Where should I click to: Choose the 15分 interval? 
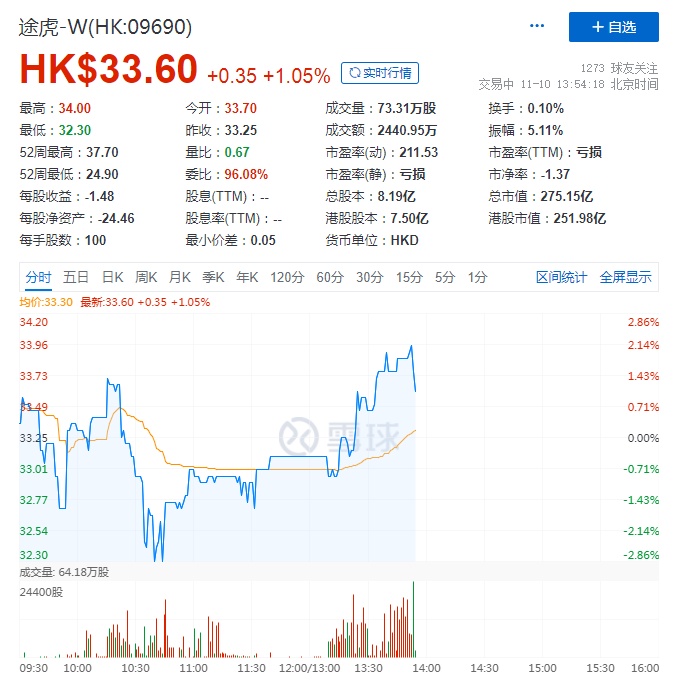coord(409,277)
